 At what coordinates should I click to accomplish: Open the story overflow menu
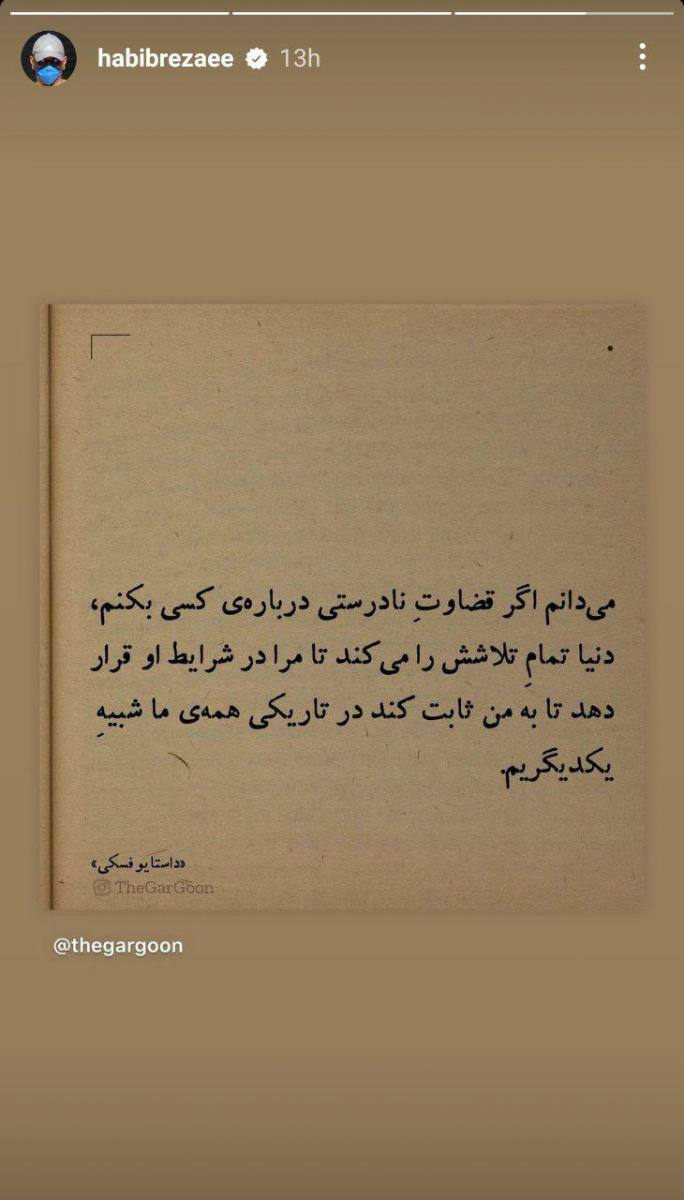[x=642, y=57]
